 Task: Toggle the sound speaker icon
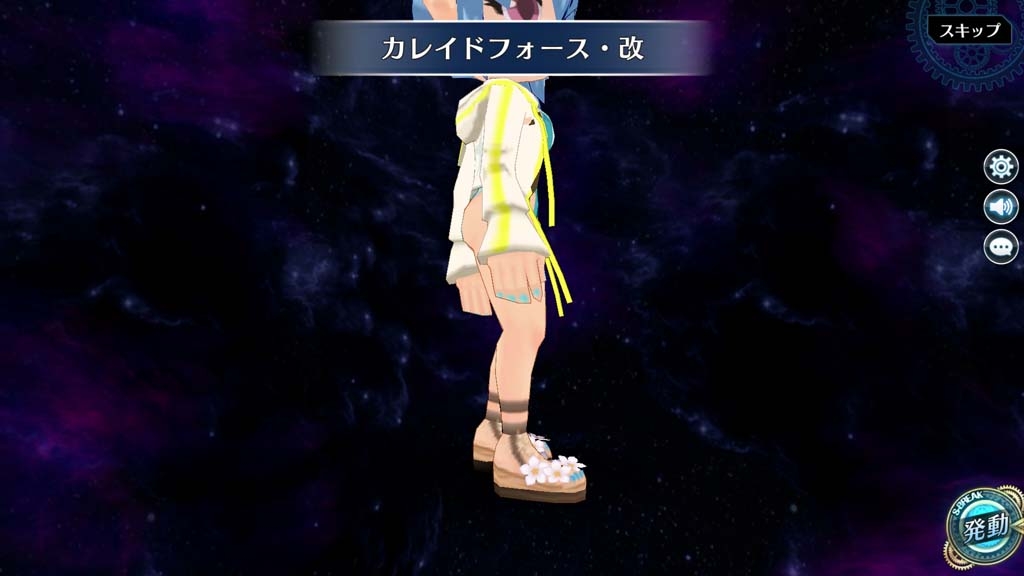[x=1000, y=207]
